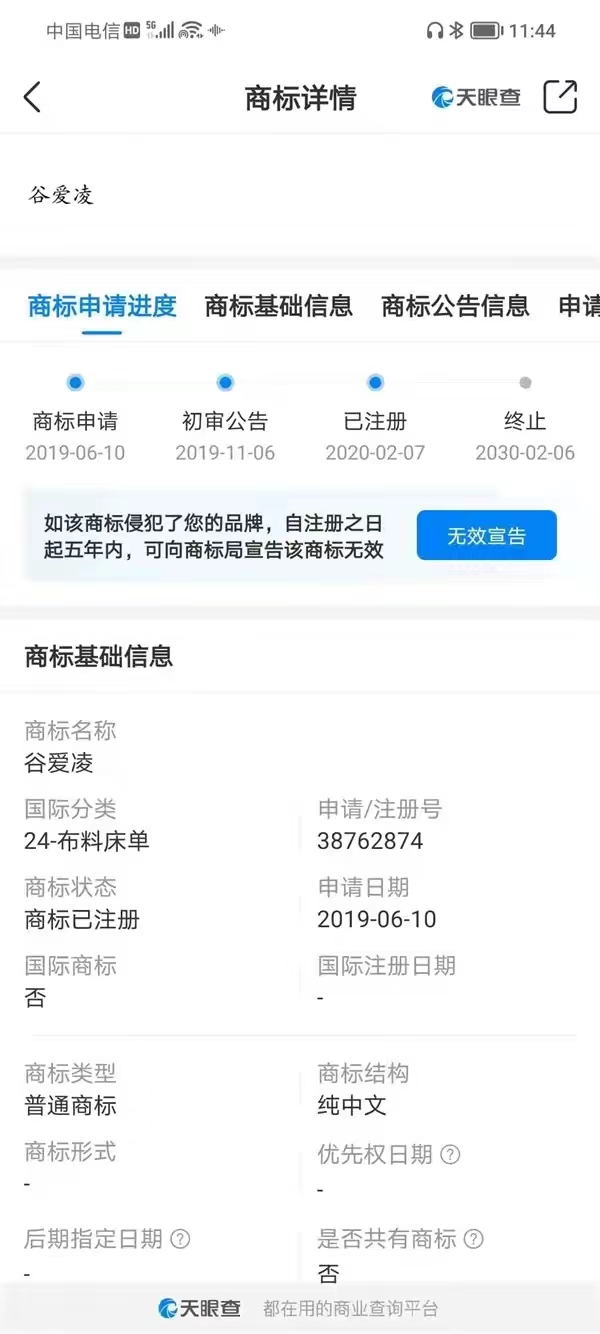Open the 商标基础信息 tab
This screenshot has width=600, height=1334.
(x=278, y=306)
